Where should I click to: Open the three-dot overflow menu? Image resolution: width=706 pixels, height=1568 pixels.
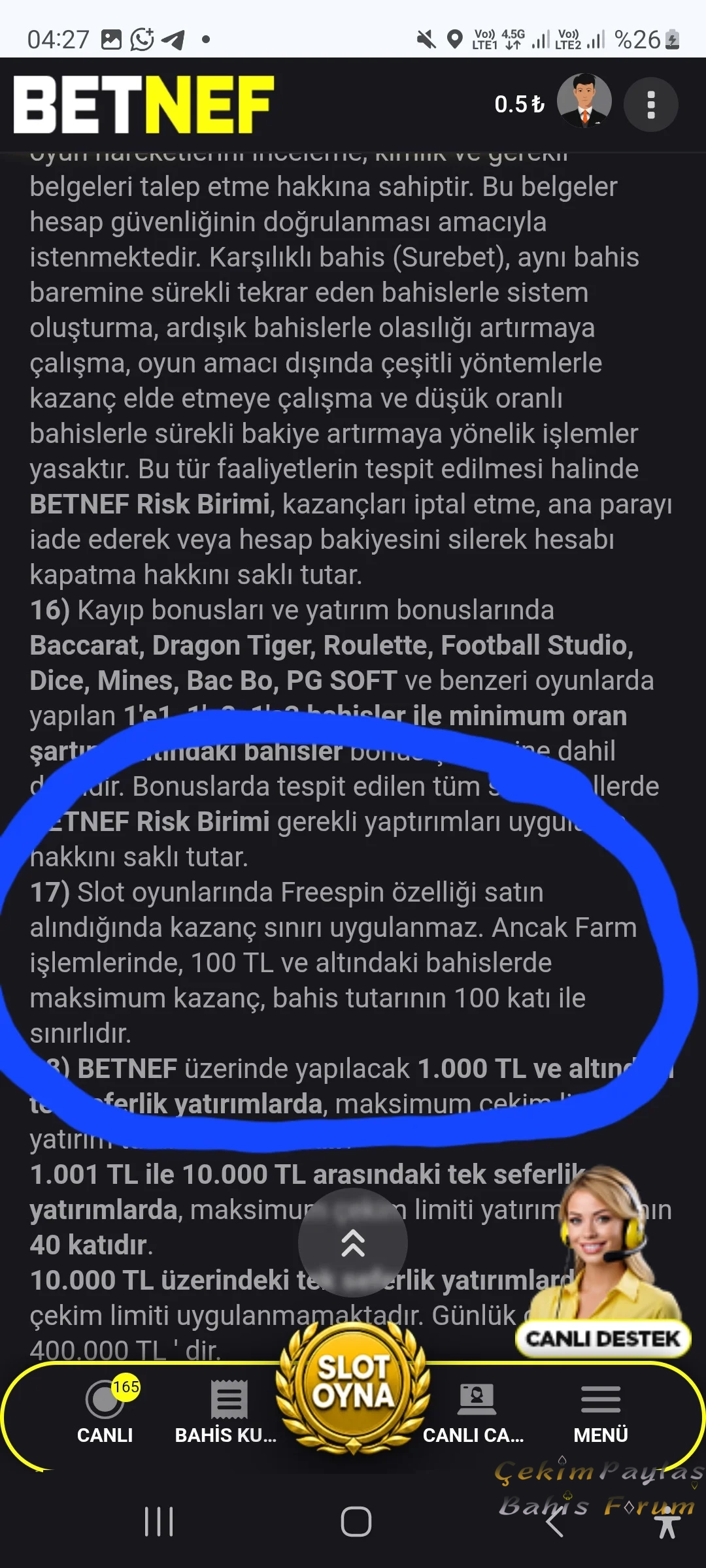tap(650, 105)
